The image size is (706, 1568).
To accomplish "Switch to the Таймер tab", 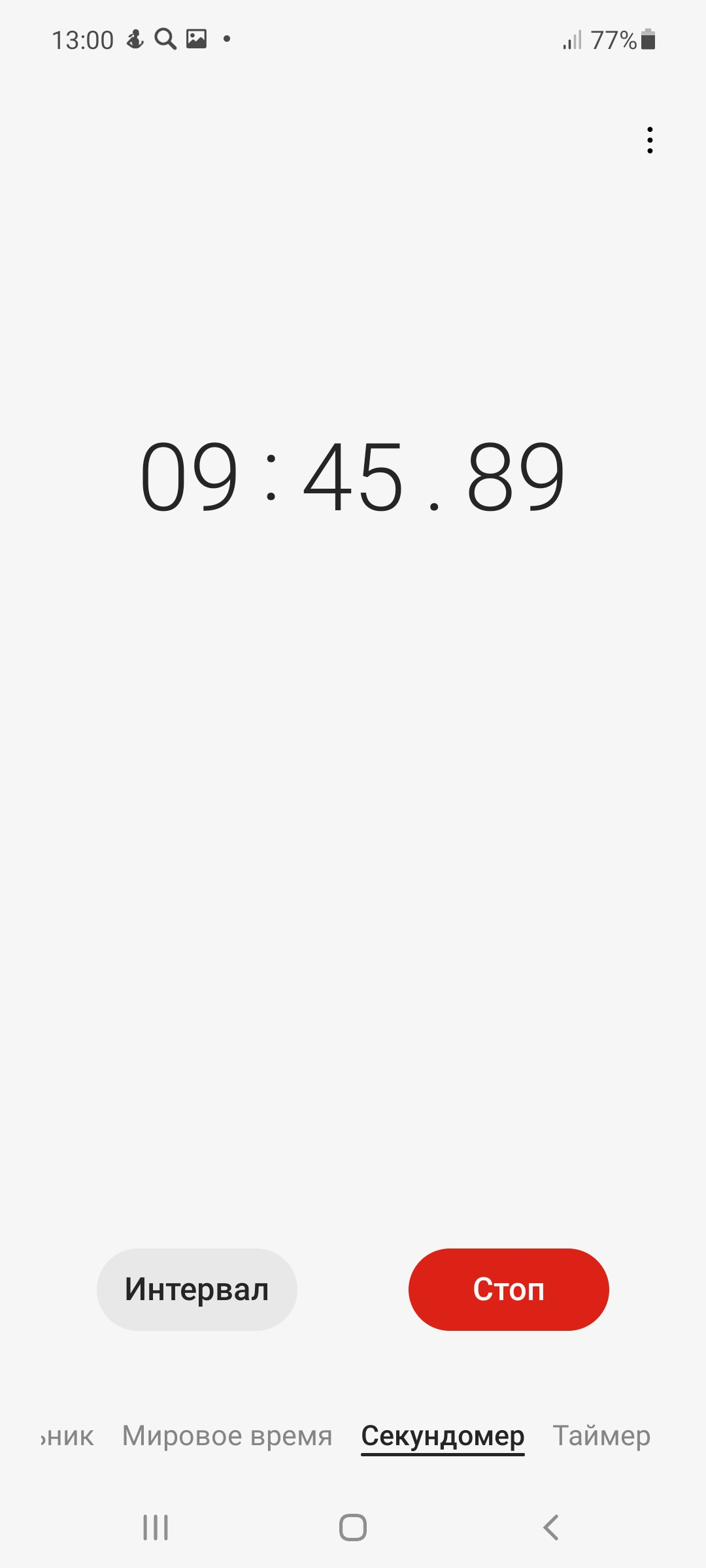I will coord(601,1435).
